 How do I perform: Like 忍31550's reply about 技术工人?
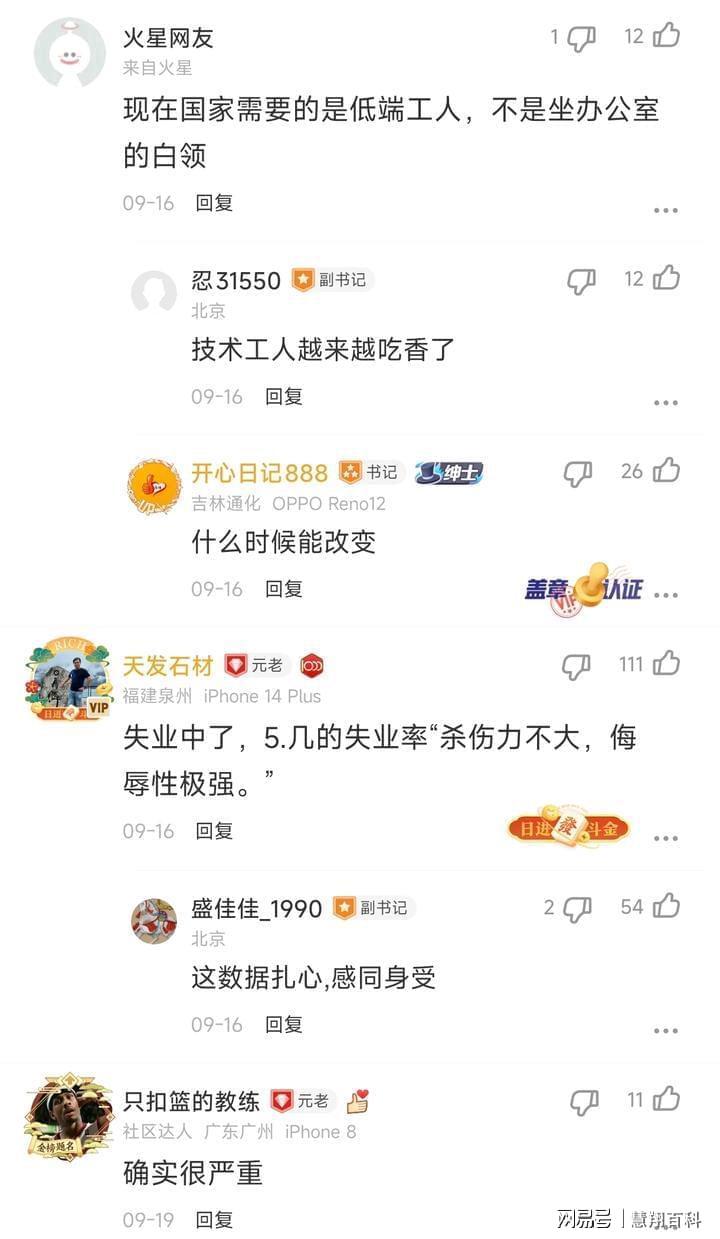(666, 278)
